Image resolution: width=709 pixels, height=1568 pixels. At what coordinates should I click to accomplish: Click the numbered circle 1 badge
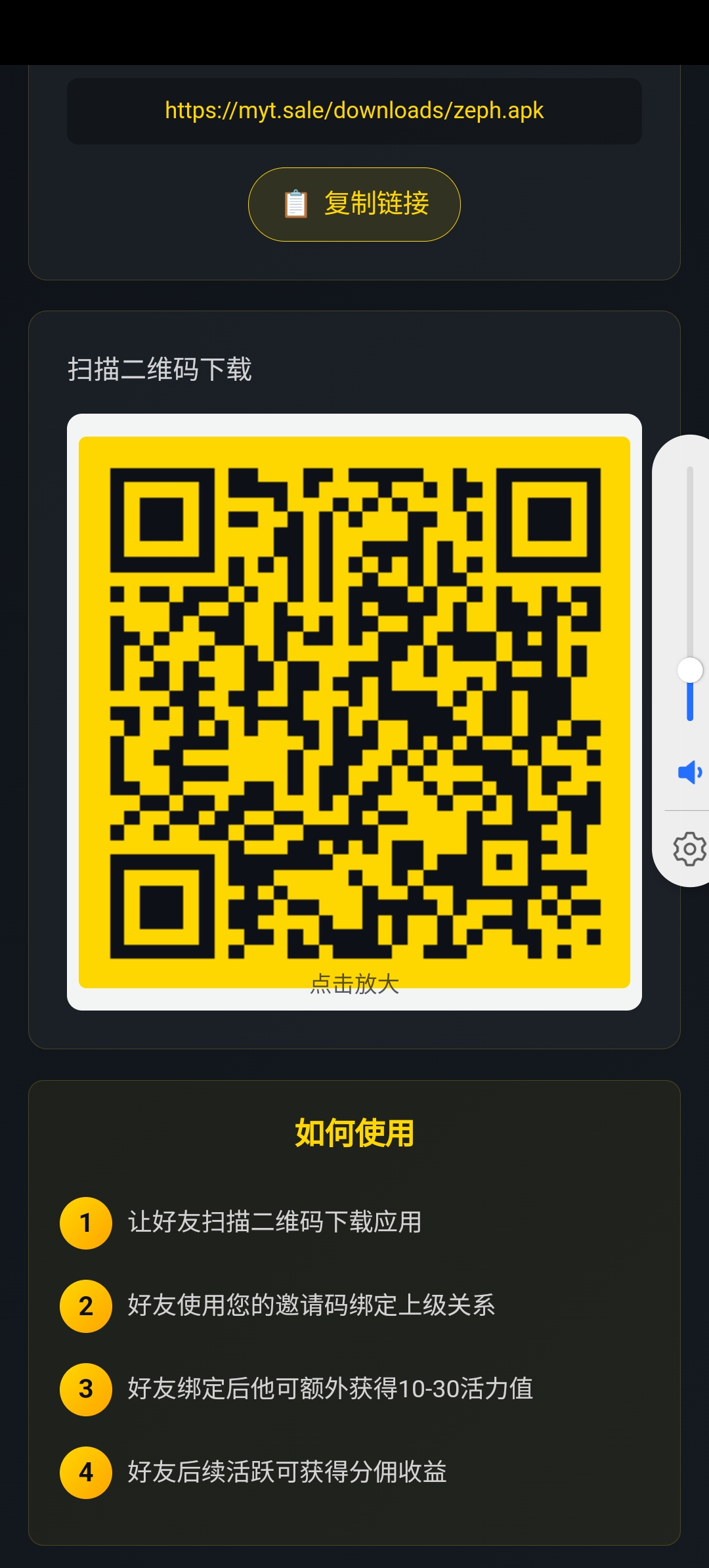tap(85, 1222)
